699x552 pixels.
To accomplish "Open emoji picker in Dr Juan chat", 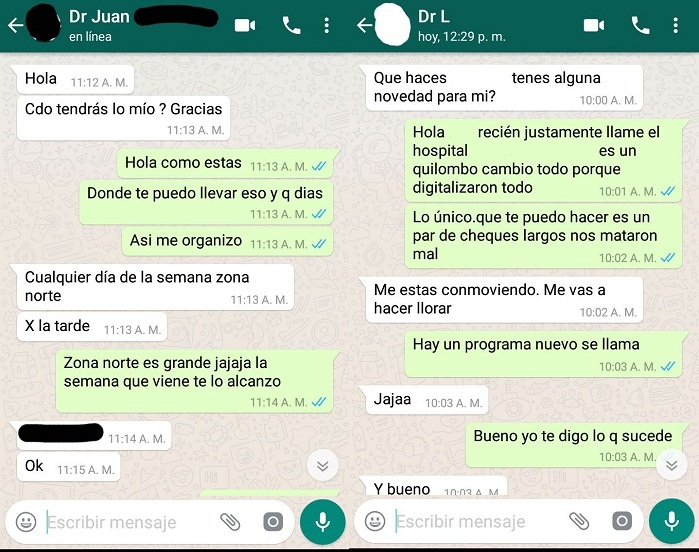I will [27, 521].
